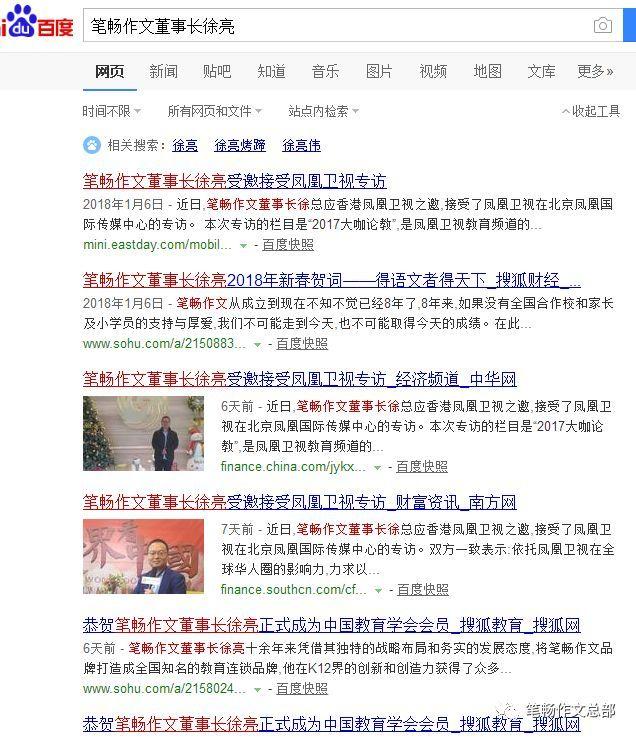Select related search 徐亮烤蹄
This screenshot has width=636, height=738.
coord(240,145)
